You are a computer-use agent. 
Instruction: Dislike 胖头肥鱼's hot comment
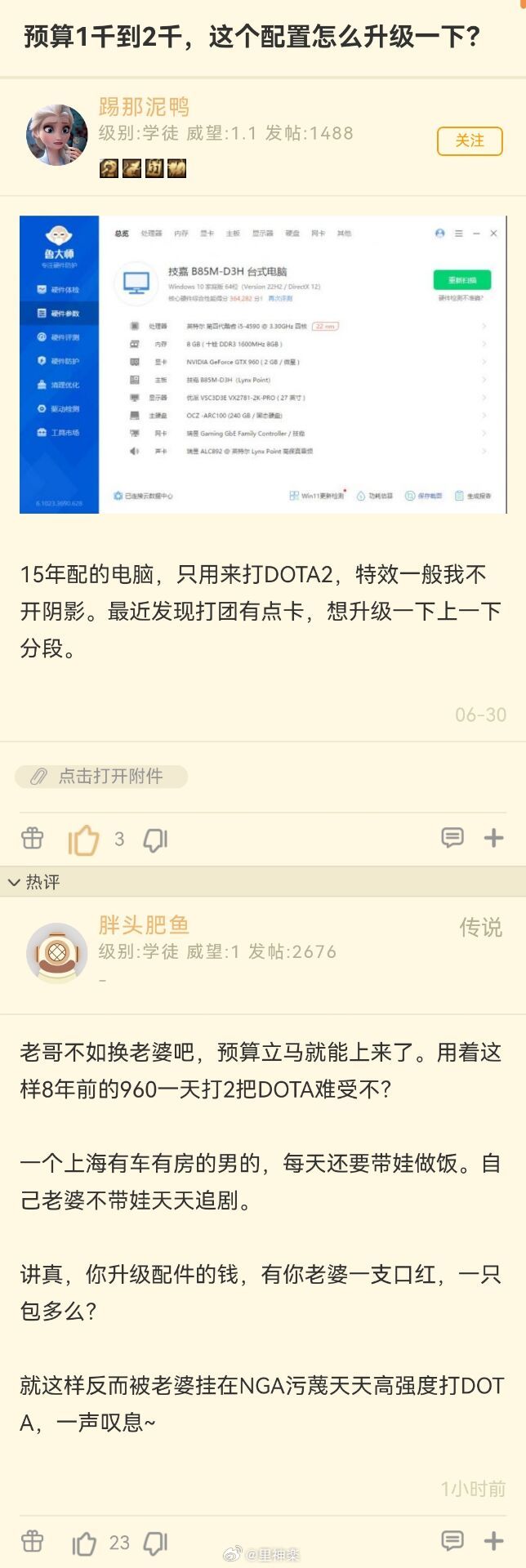(155, 1543)
